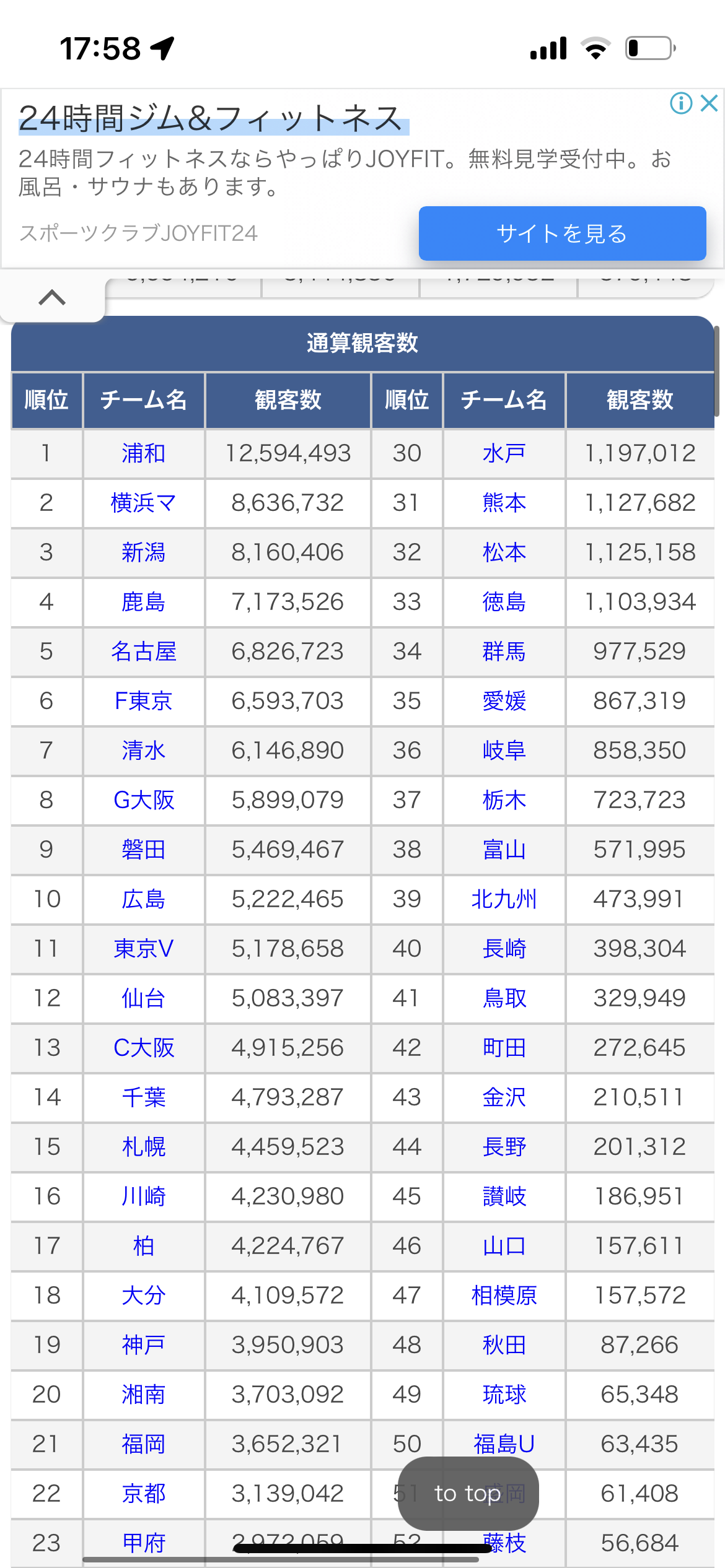Screen dimensions: 725x1568
Task: Open the C大阪 team link
Action: [144, 1048]
